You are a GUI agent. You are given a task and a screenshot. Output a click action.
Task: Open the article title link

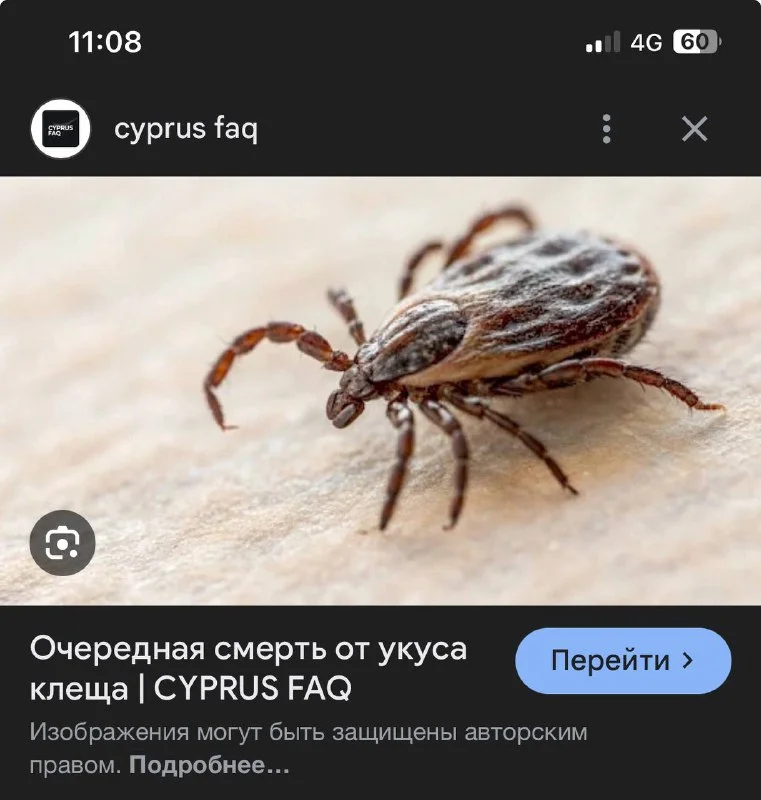click(248, 668)
